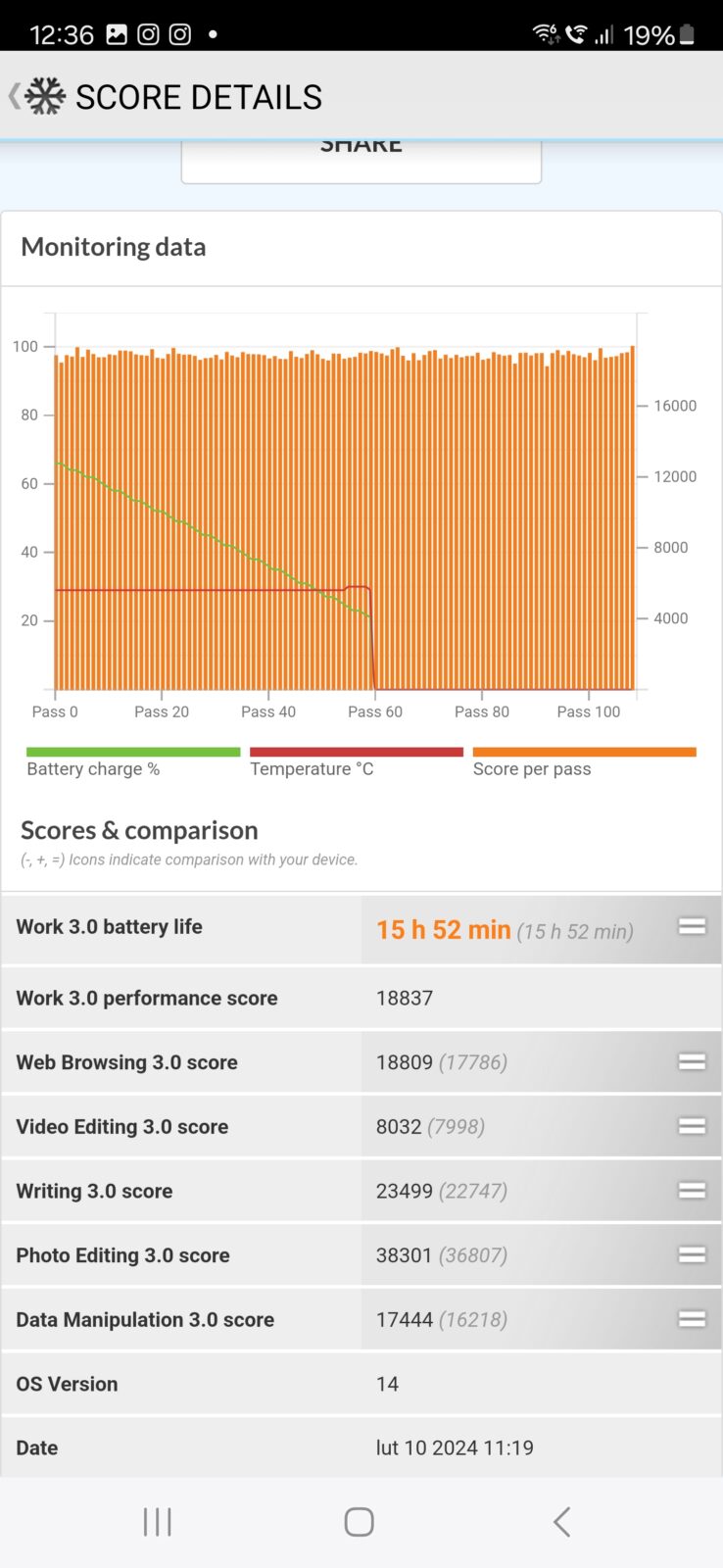Open recent apps from the navigation bar
723x1568 pixels.
pos(157,1522)
